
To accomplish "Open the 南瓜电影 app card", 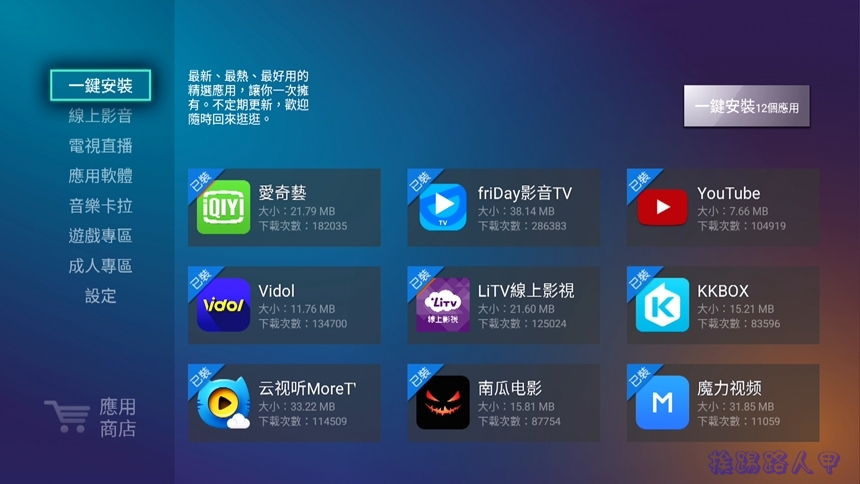I will coord(503,403).
